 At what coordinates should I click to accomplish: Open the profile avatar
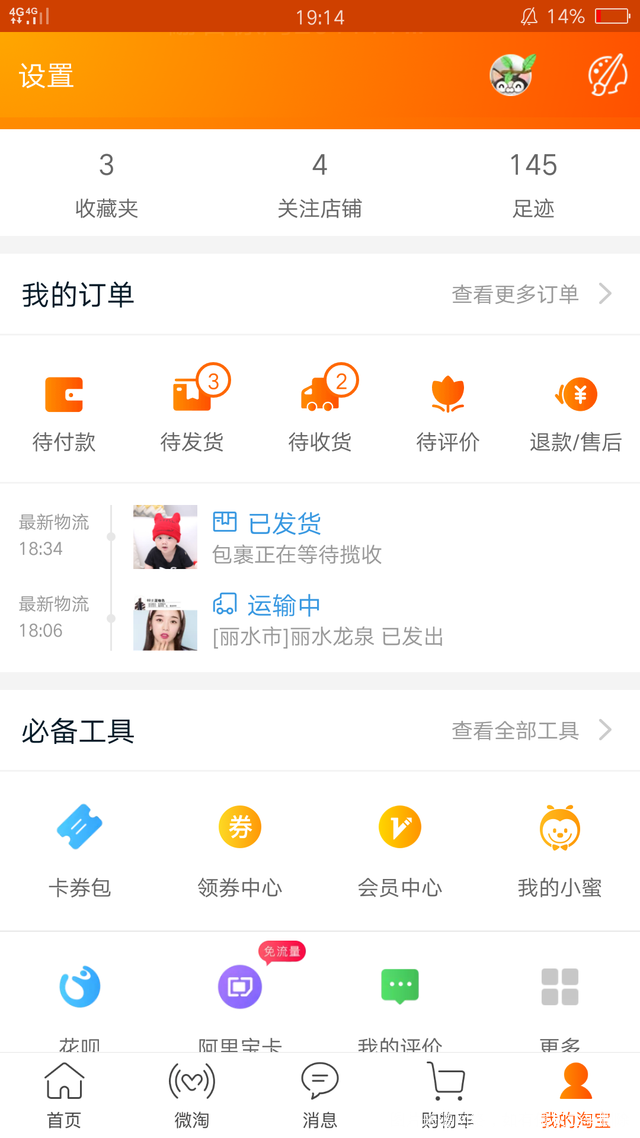coord(511,75)
